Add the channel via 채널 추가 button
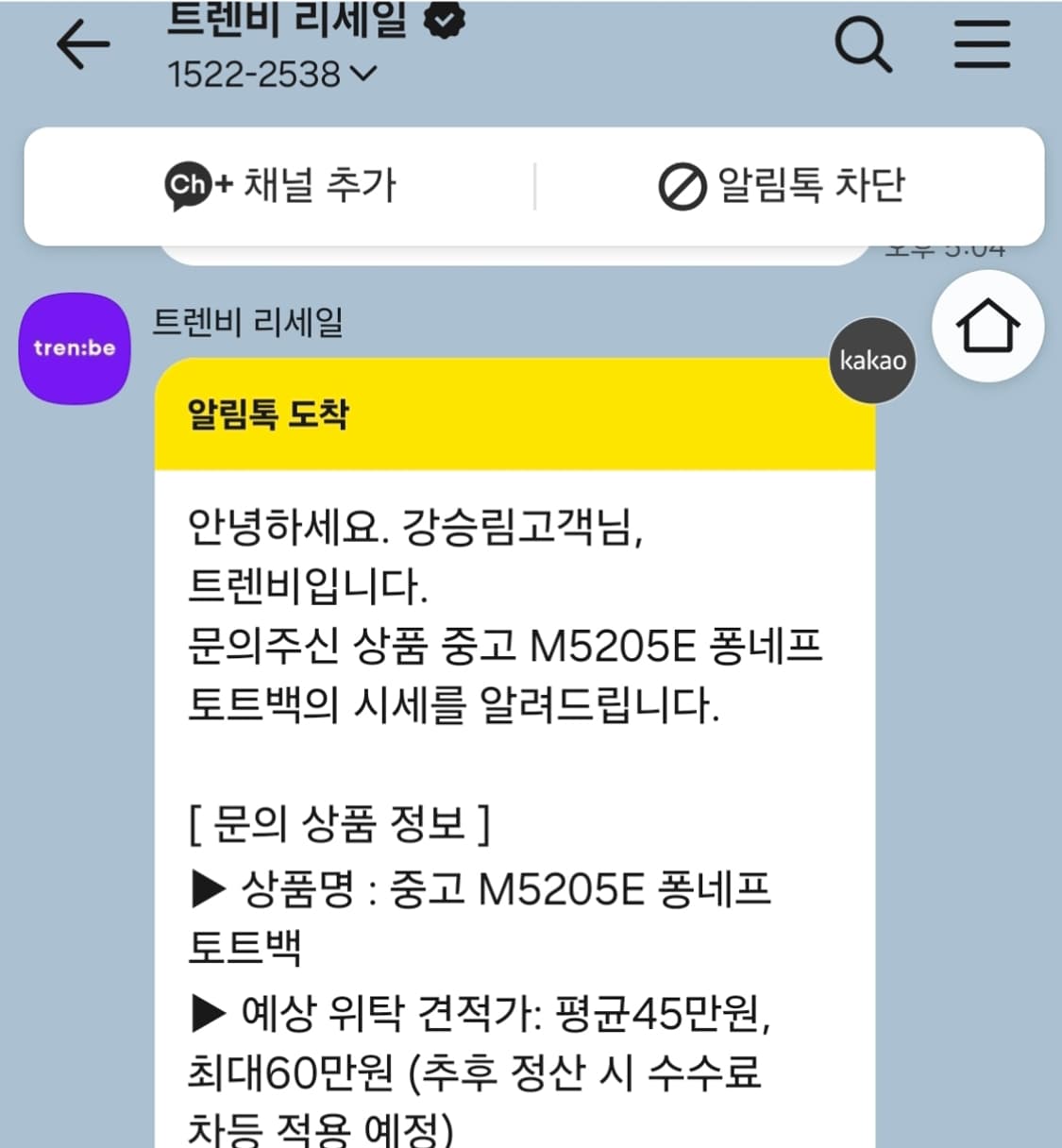 (x=324, y=185)
